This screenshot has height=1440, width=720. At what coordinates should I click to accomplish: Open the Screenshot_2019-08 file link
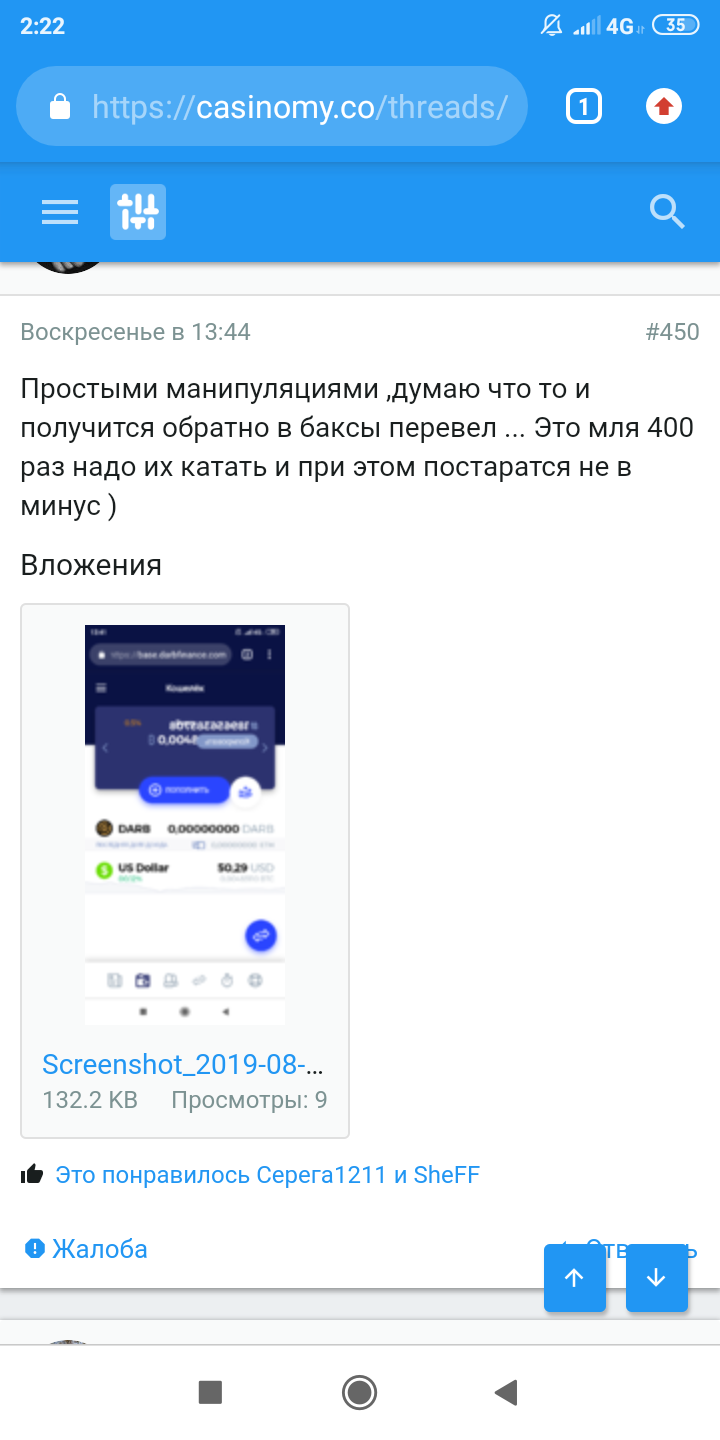(183, 1063)
